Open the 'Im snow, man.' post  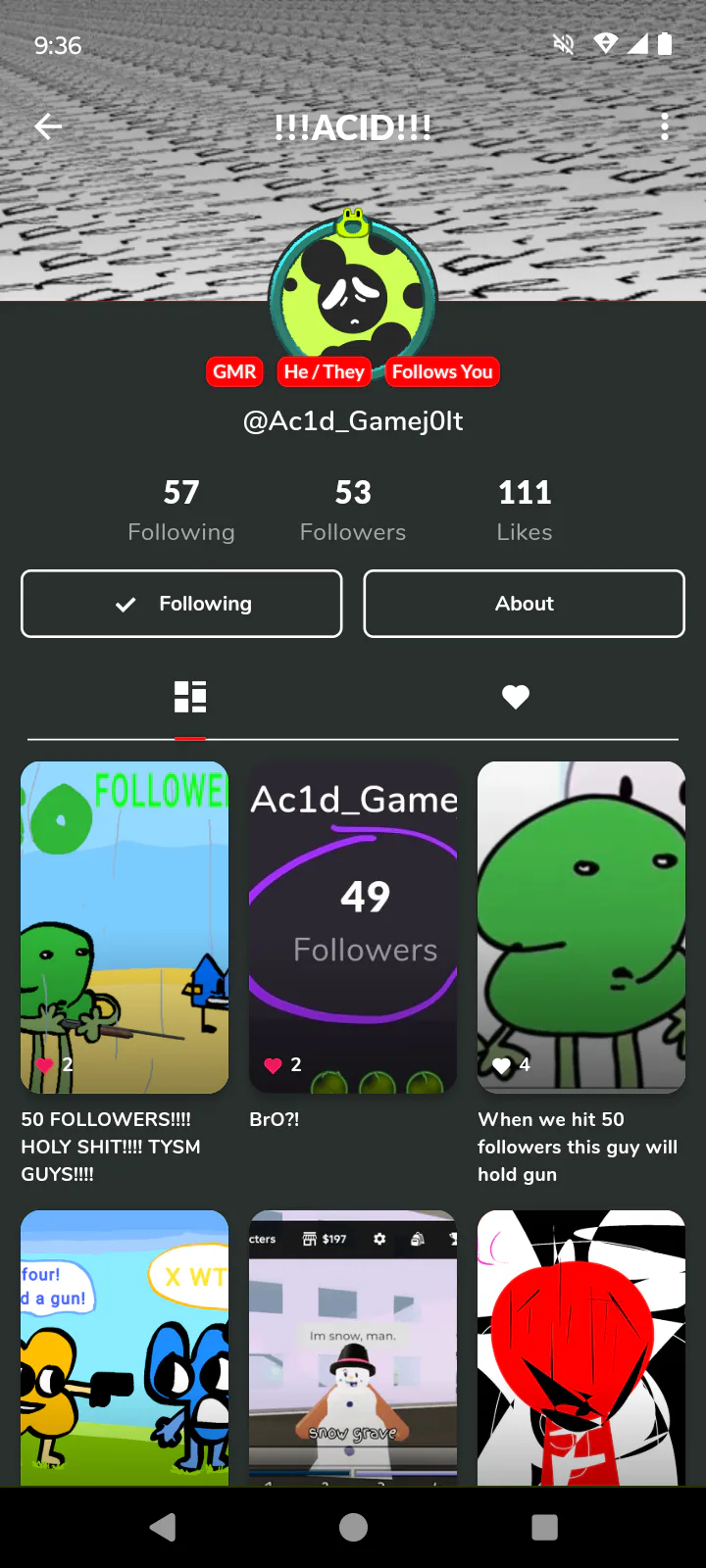click(353, 1347)
